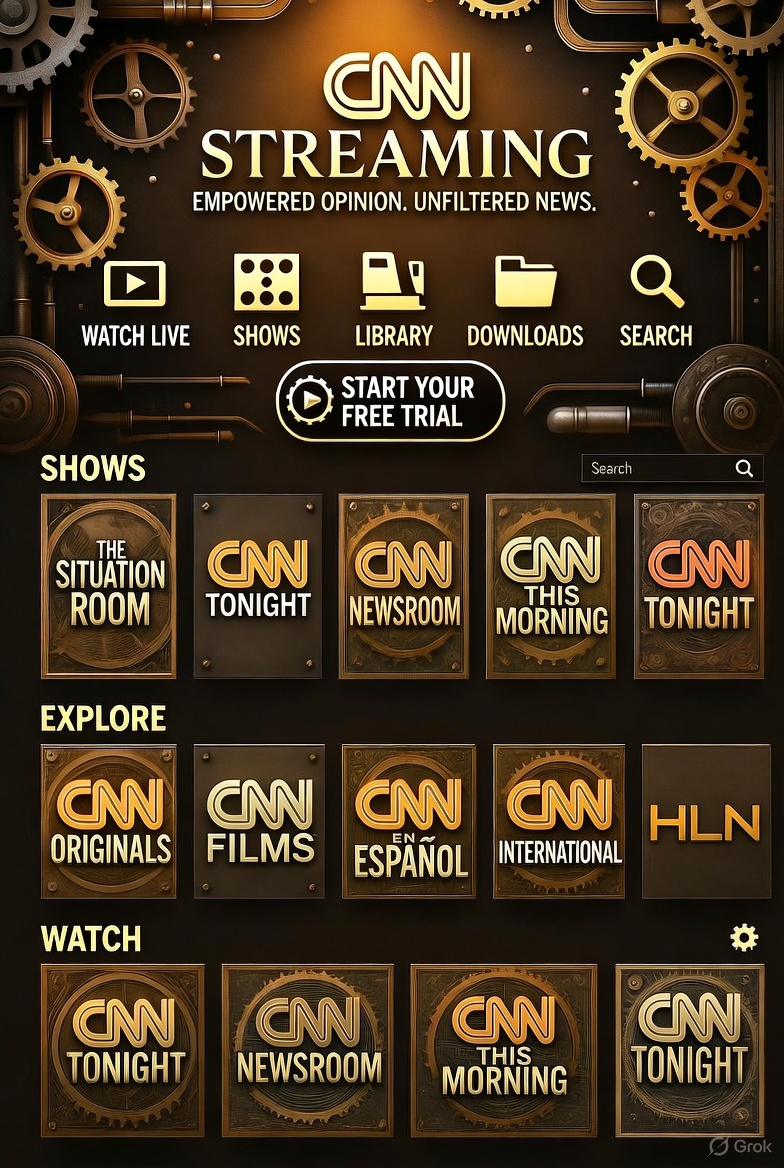Viewport: 784px width, 1168px height.
Task: Open the settings gear beside Watch
Action: [744, 937]
